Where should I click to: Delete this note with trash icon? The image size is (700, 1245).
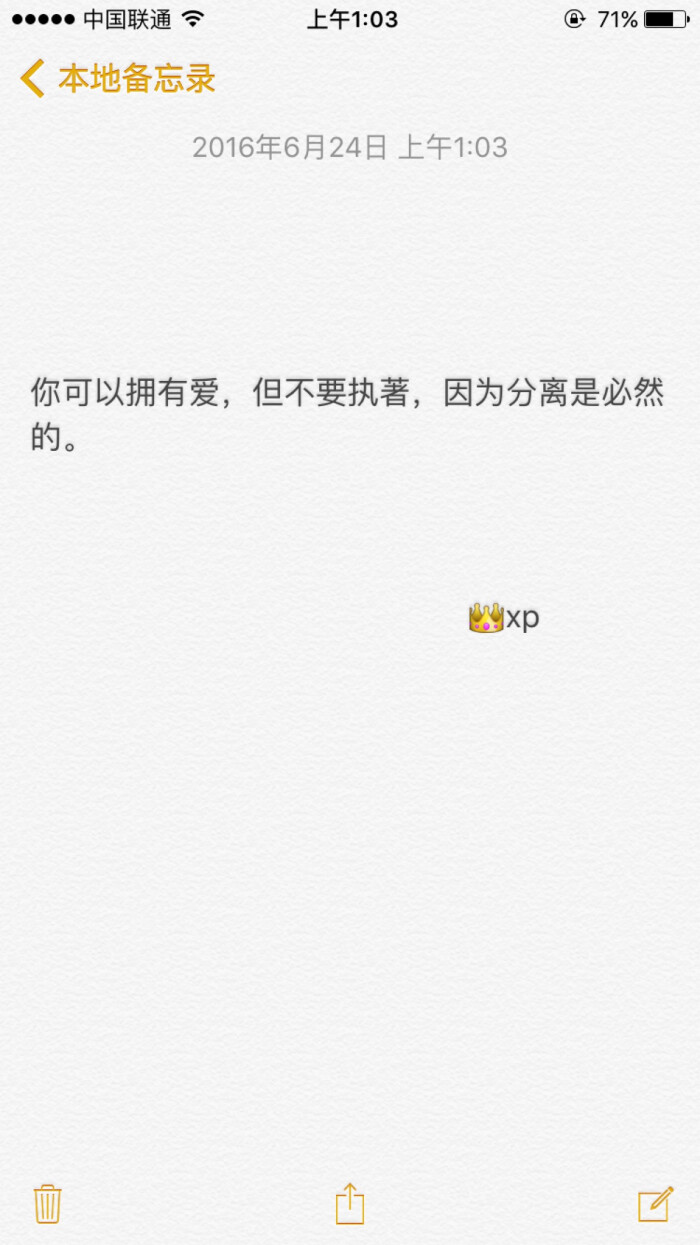[x=47, y=1203]
